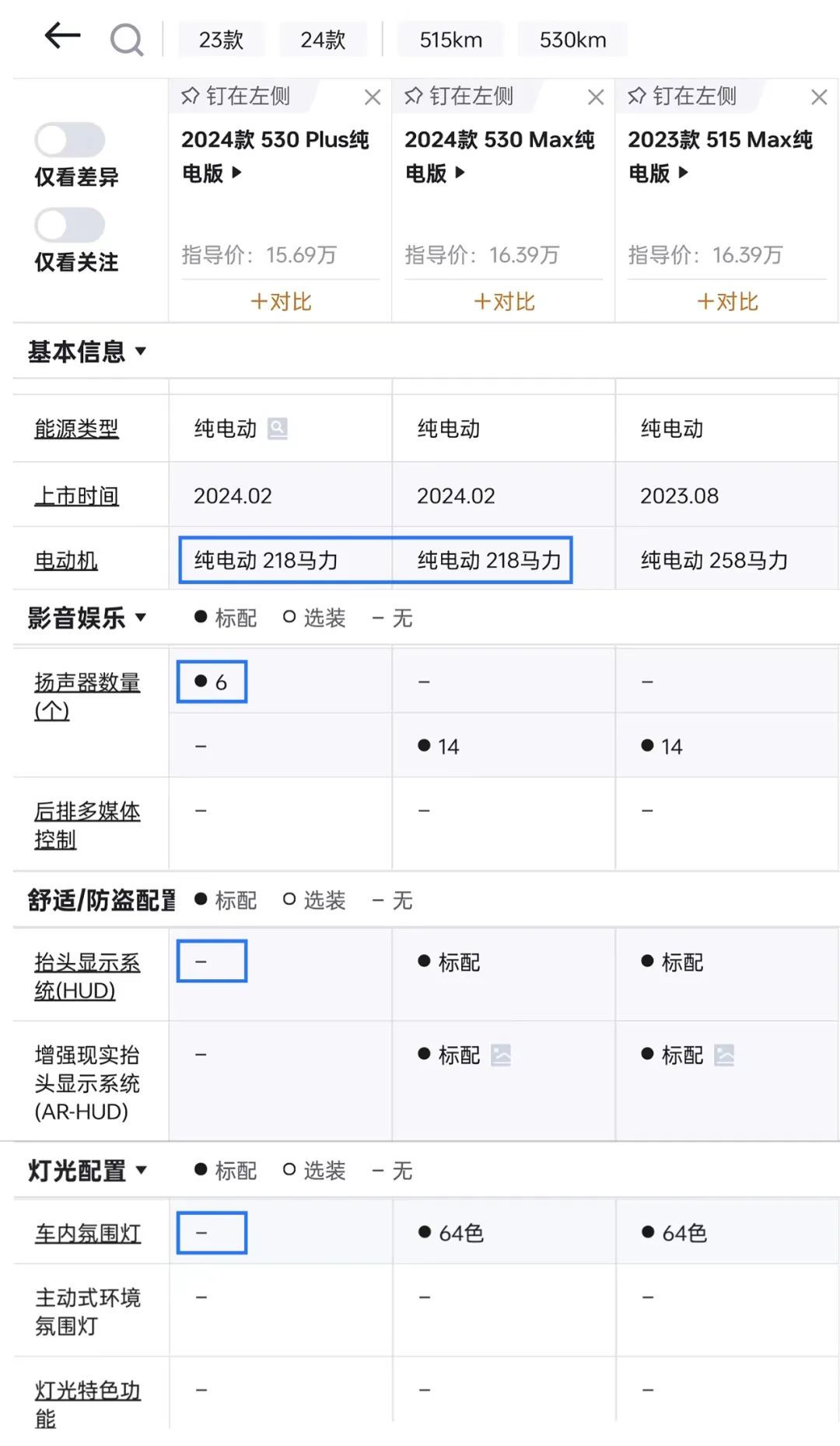
Task: Pin 2024款 530 Plus column to left
Action: (236, 96)
